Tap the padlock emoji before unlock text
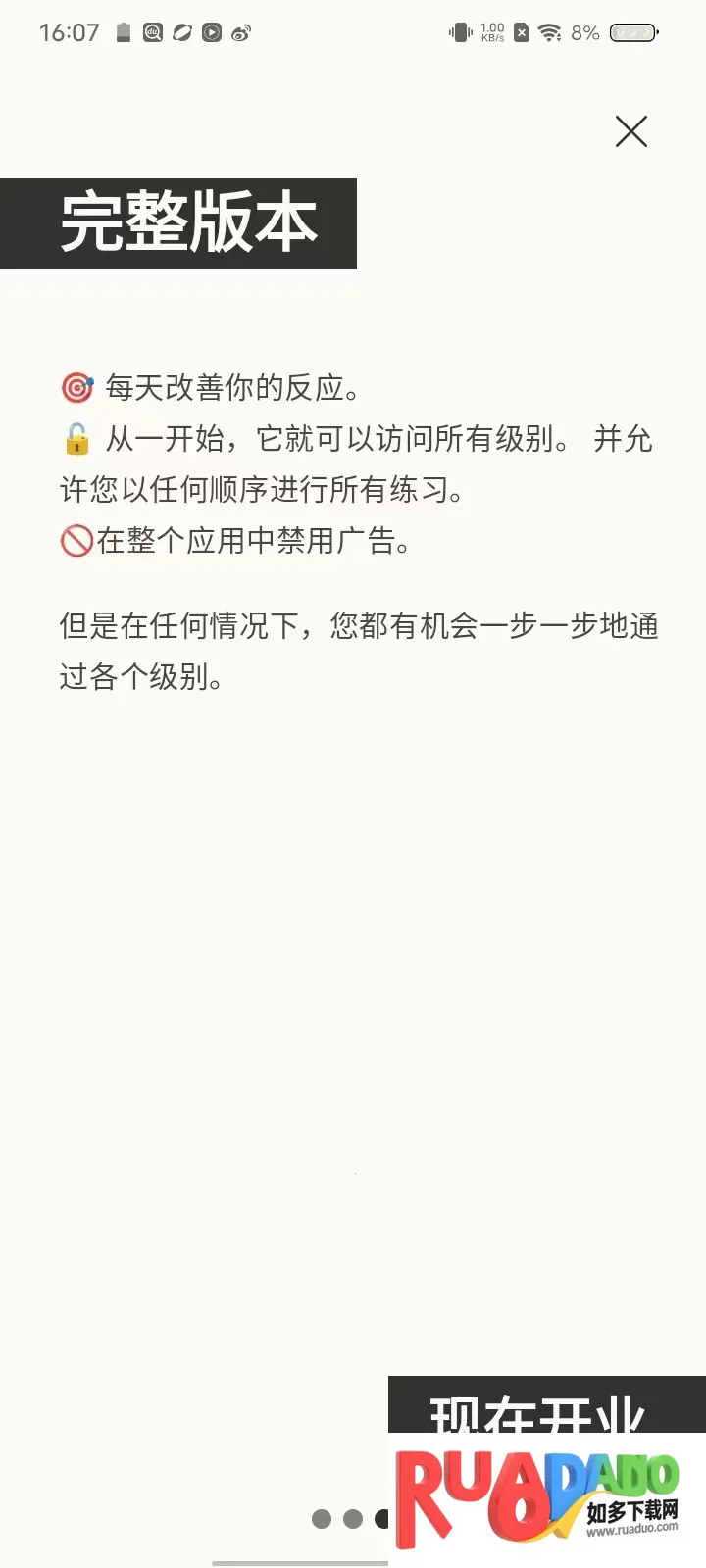The image size is (706, 1568). tap(78, 441)
